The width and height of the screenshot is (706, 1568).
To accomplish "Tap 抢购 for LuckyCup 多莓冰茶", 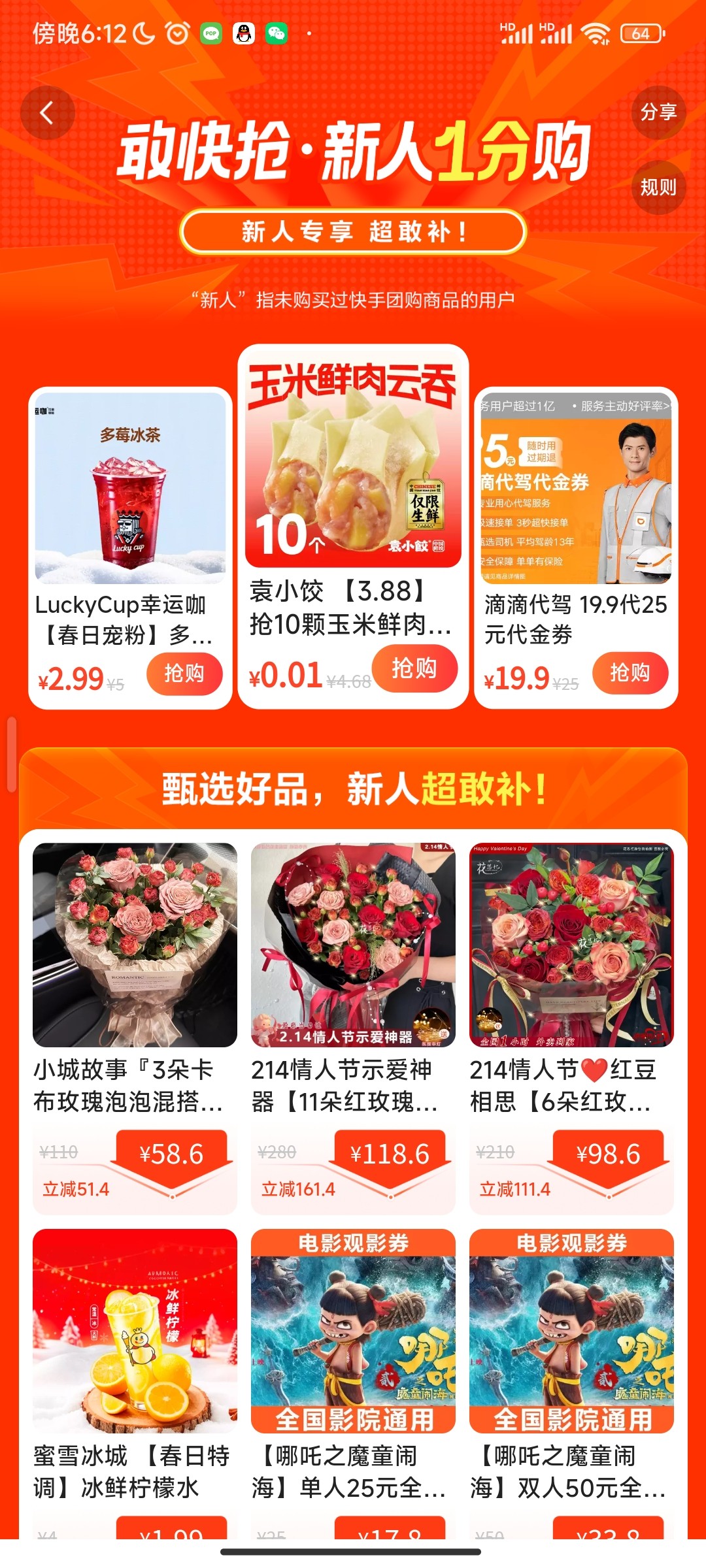I will 184,674.
